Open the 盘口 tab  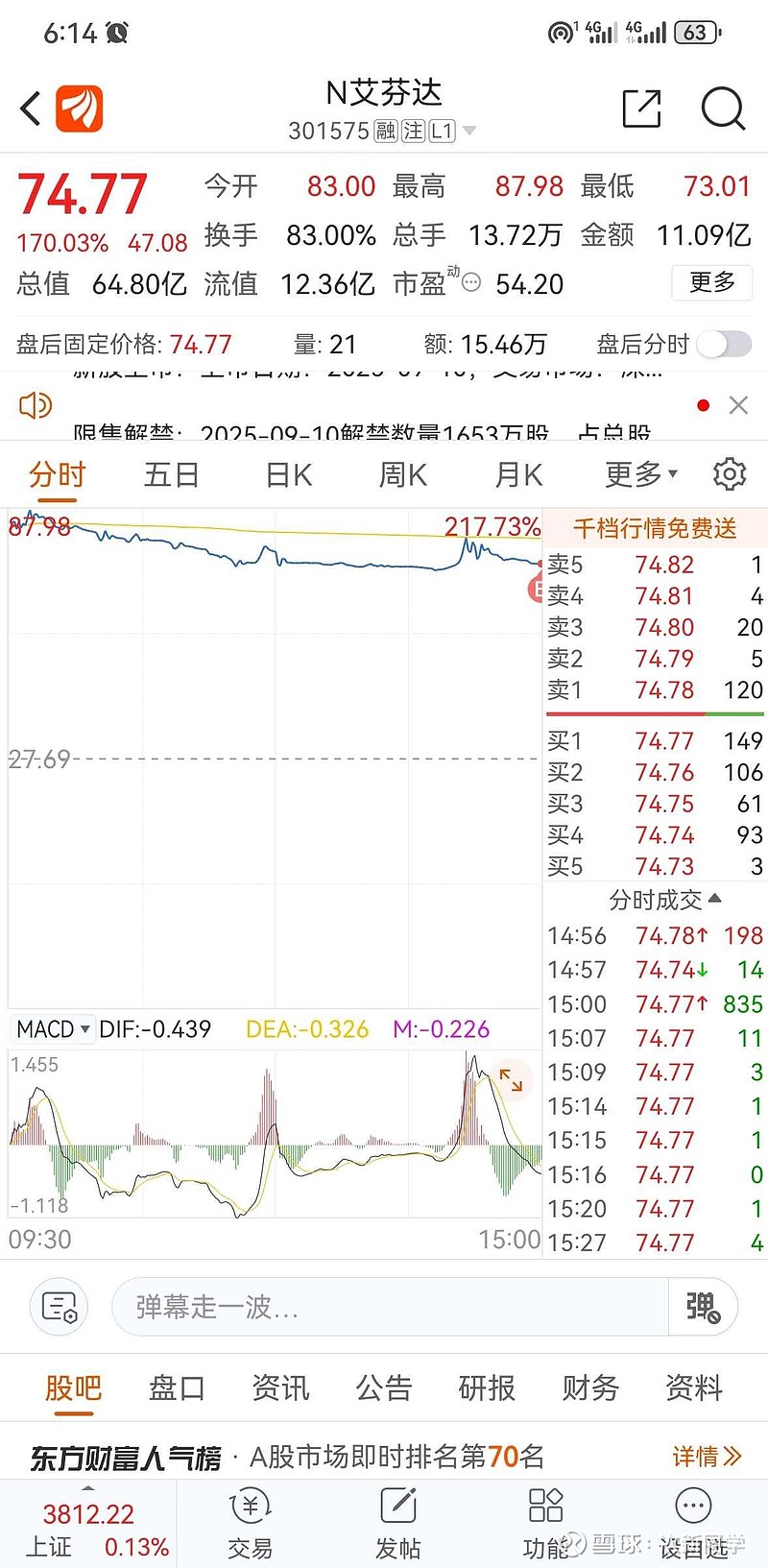click(177, 1387)
